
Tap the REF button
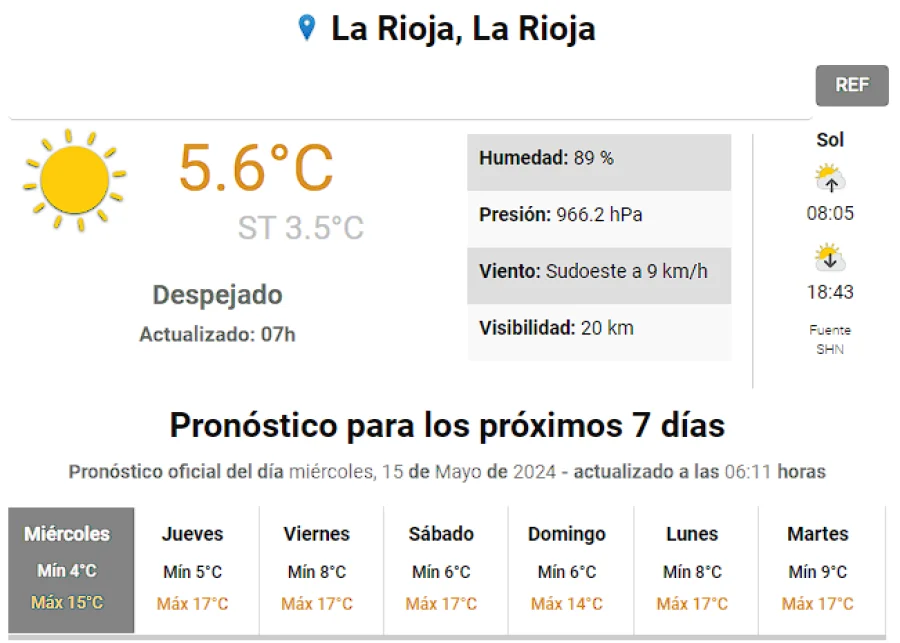tap(851, 85)
